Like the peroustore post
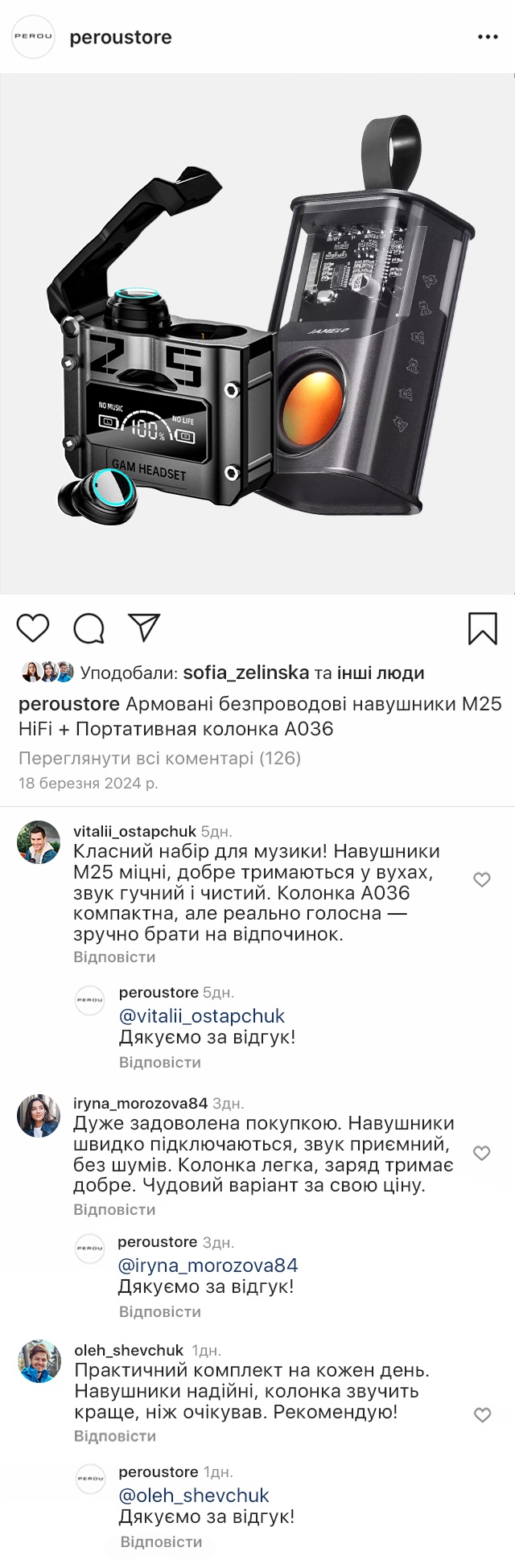 point(33,628)
